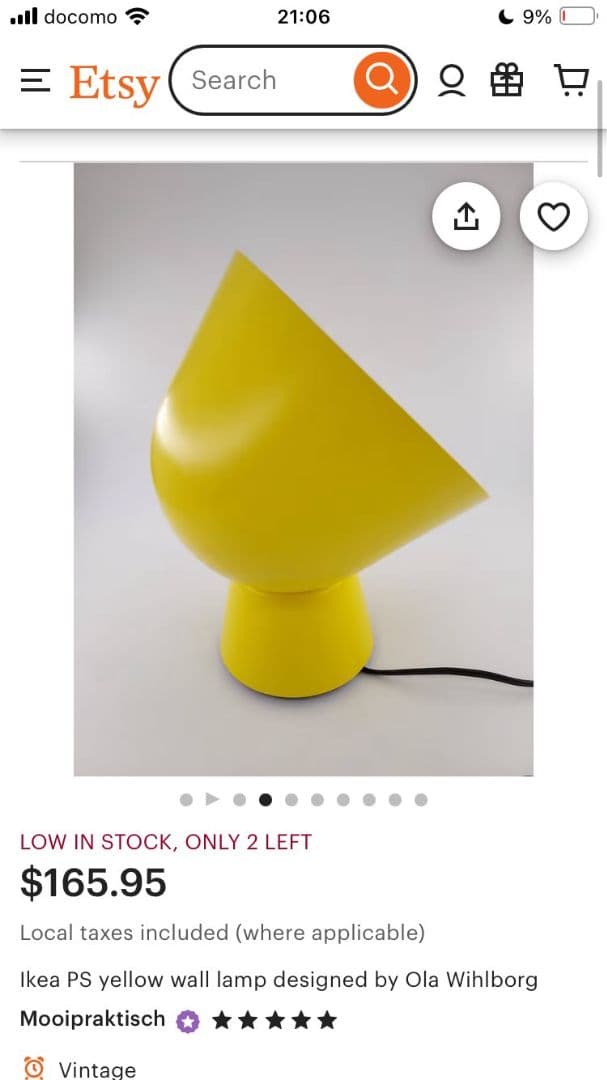Open the gift icon
The height and width of the screenshot is (1080, 607).
click(x=507, y=81)
